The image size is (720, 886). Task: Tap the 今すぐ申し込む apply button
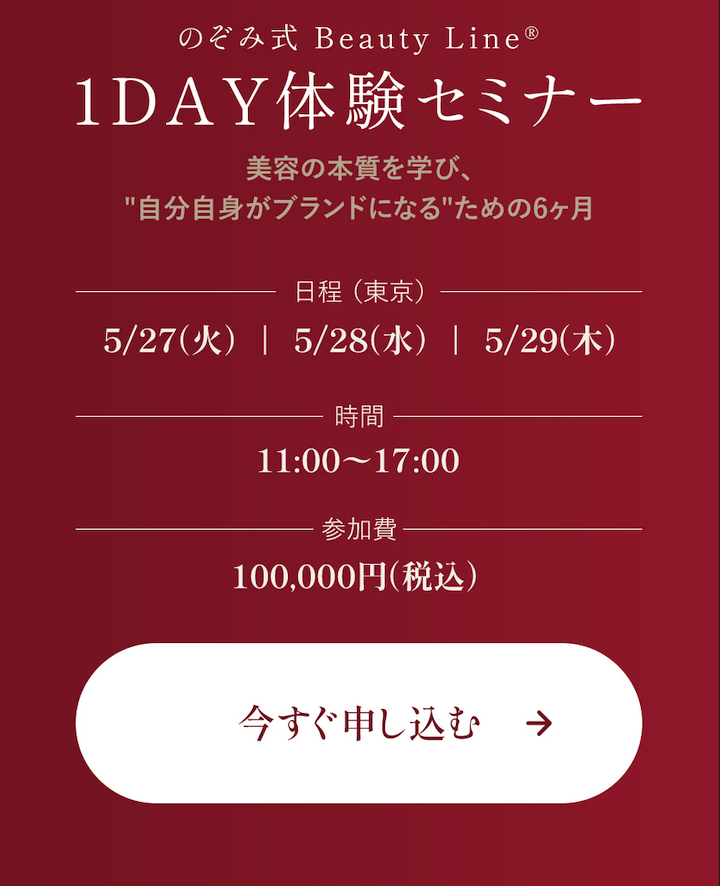359,723
